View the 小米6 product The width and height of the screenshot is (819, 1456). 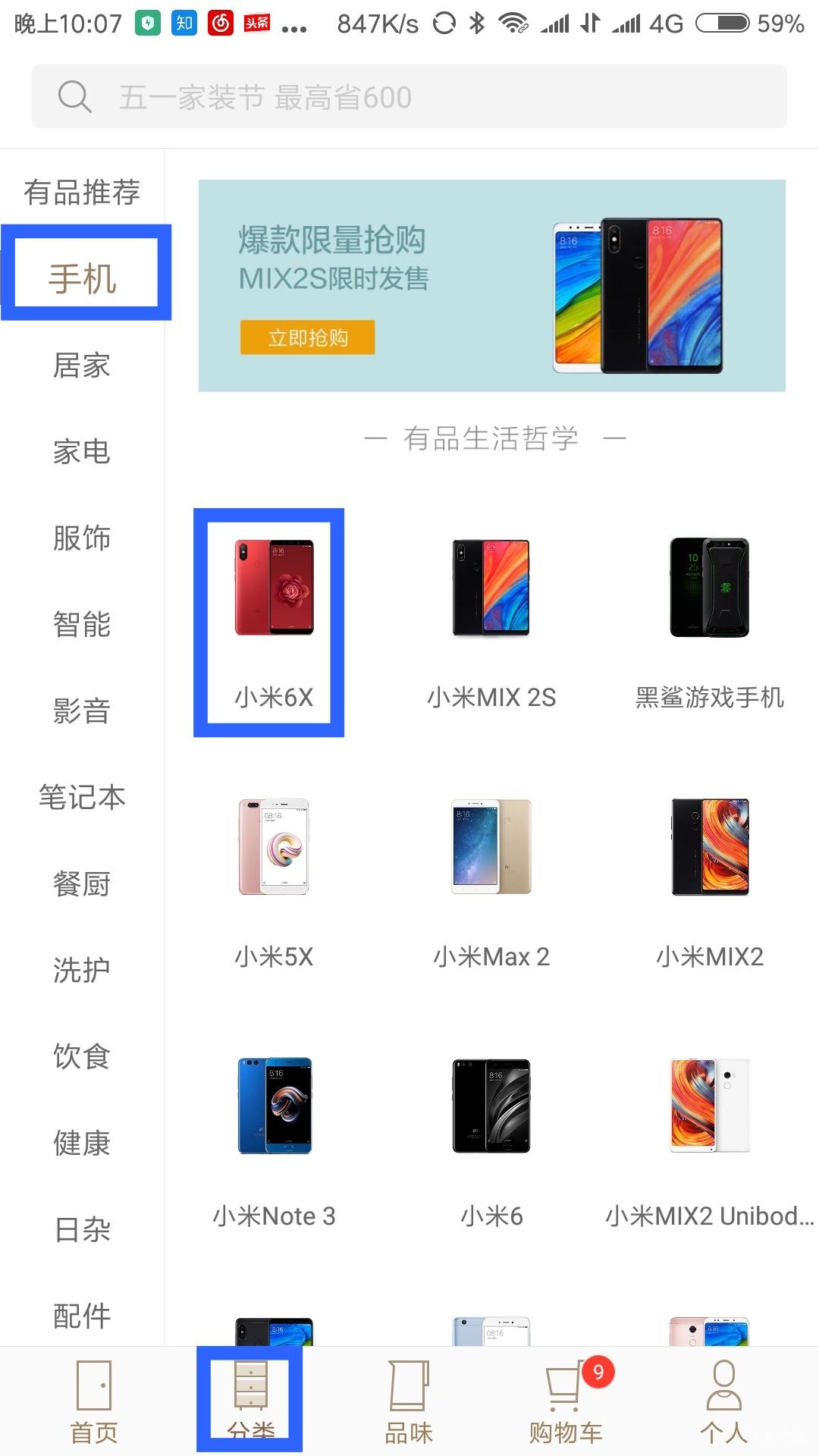coord(491,1137)
